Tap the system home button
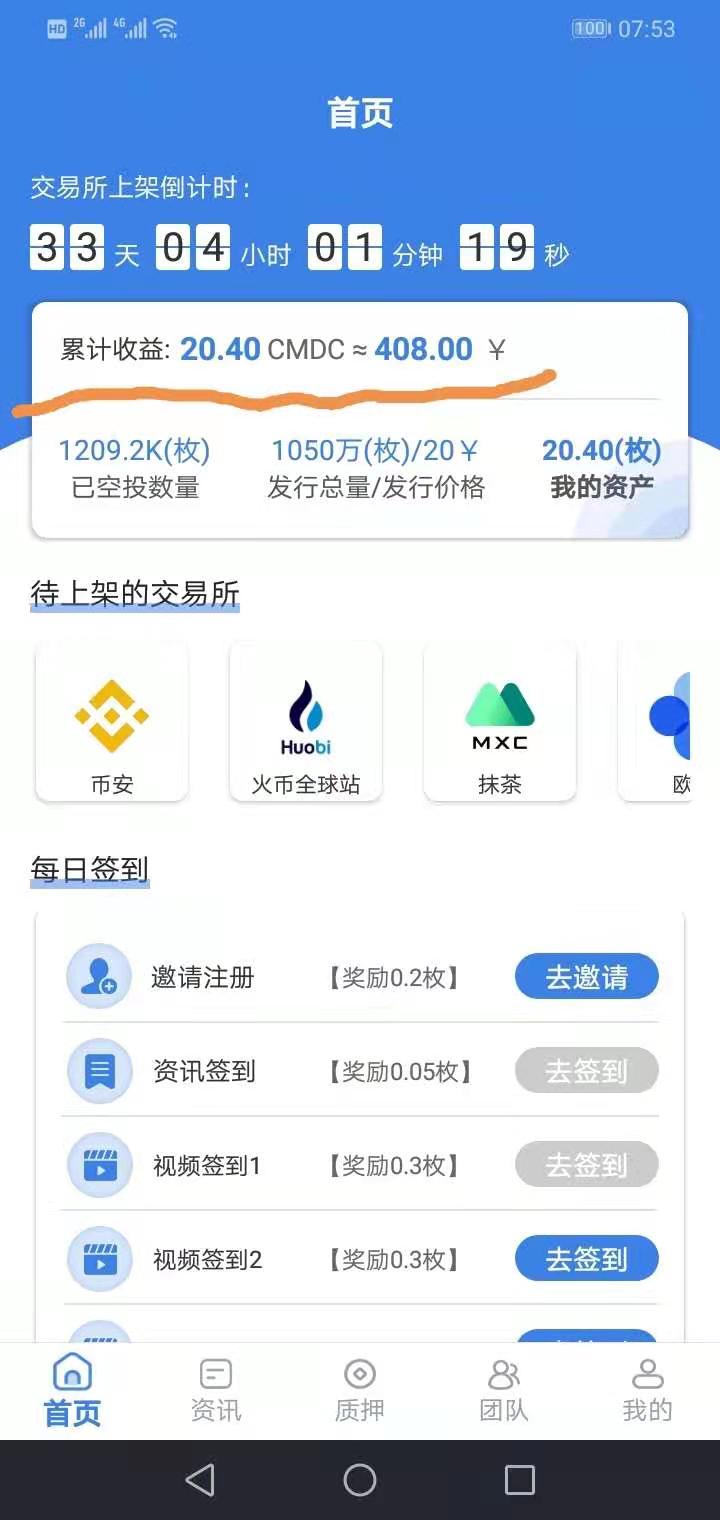 360,1480
